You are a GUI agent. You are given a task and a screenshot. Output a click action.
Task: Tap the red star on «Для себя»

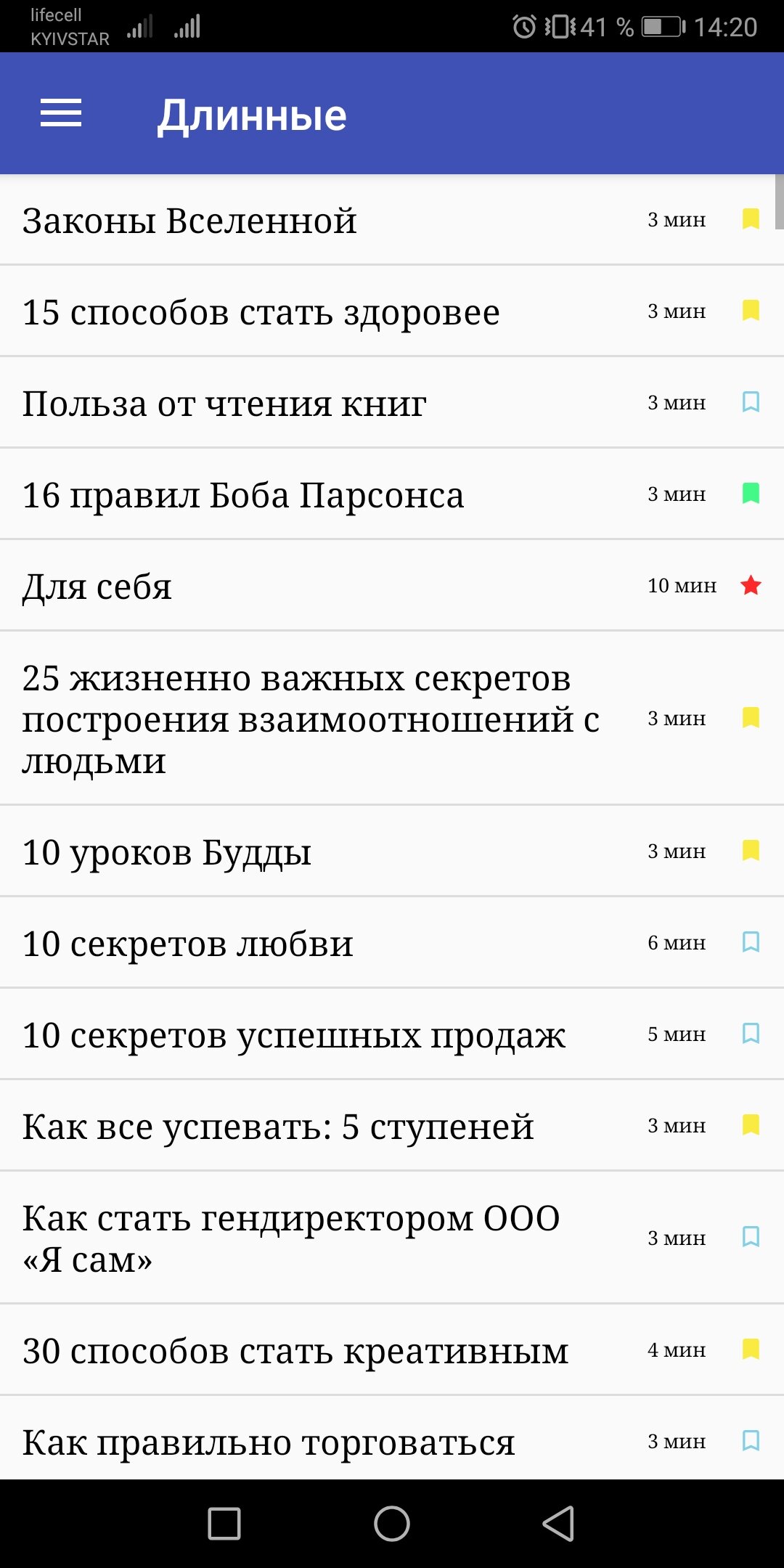[x=751, y=585]
